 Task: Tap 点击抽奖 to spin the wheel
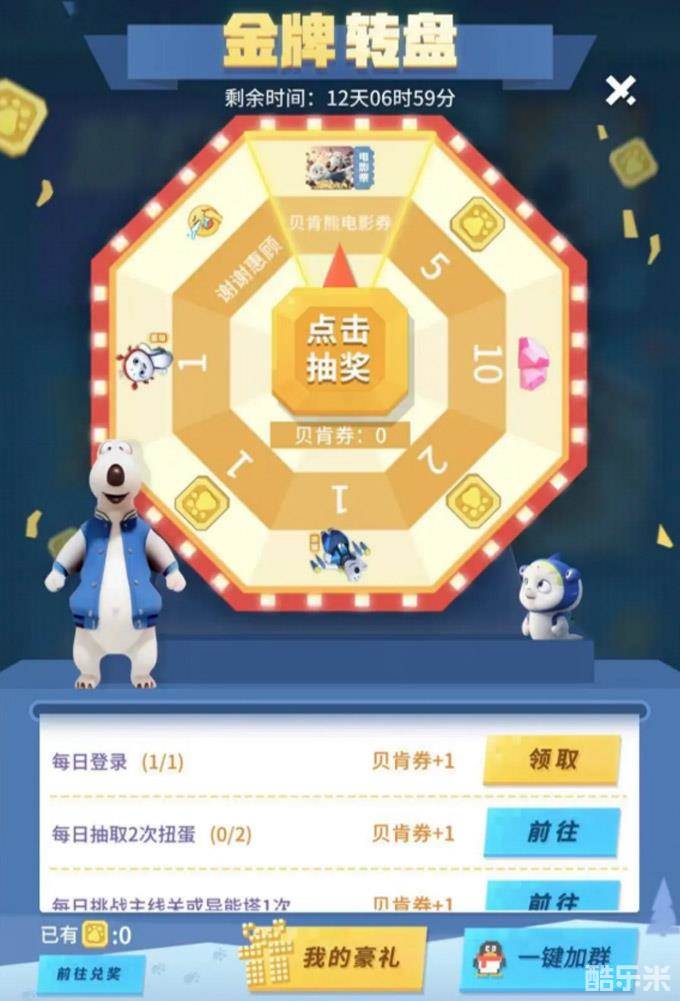[x=339, y=351]
